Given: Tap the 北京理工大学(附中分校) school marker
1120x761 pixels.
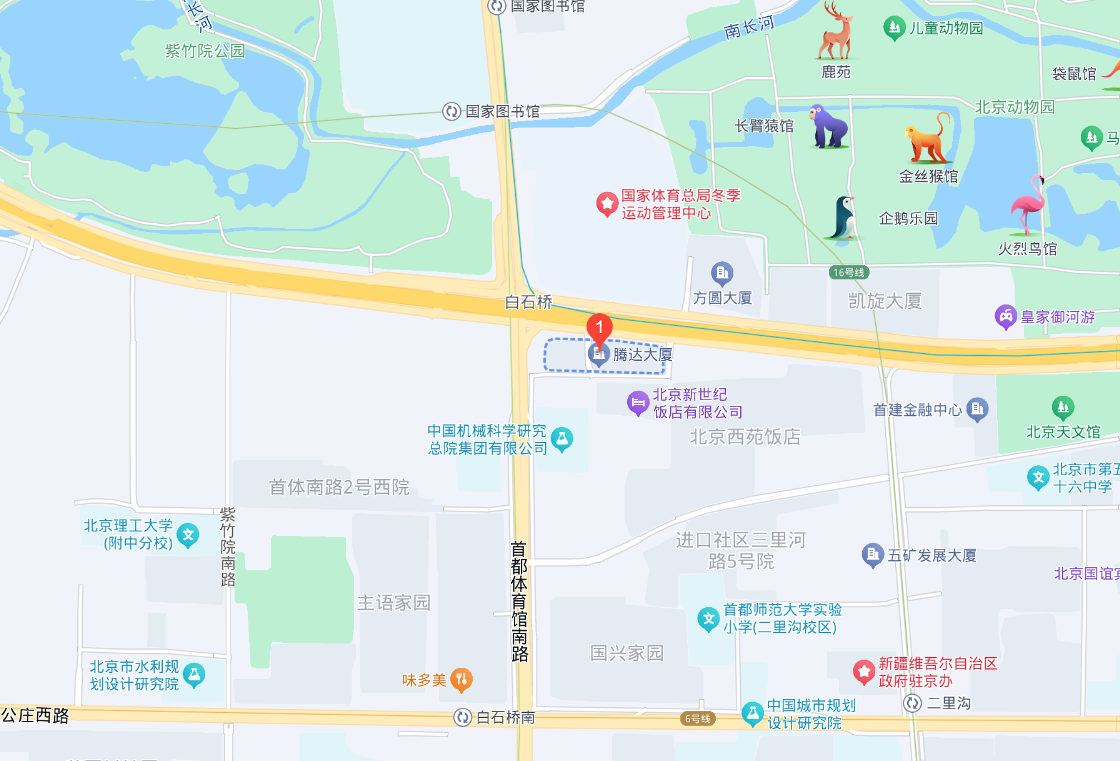Looking at the screenshot, I should (x=189, y=535).
